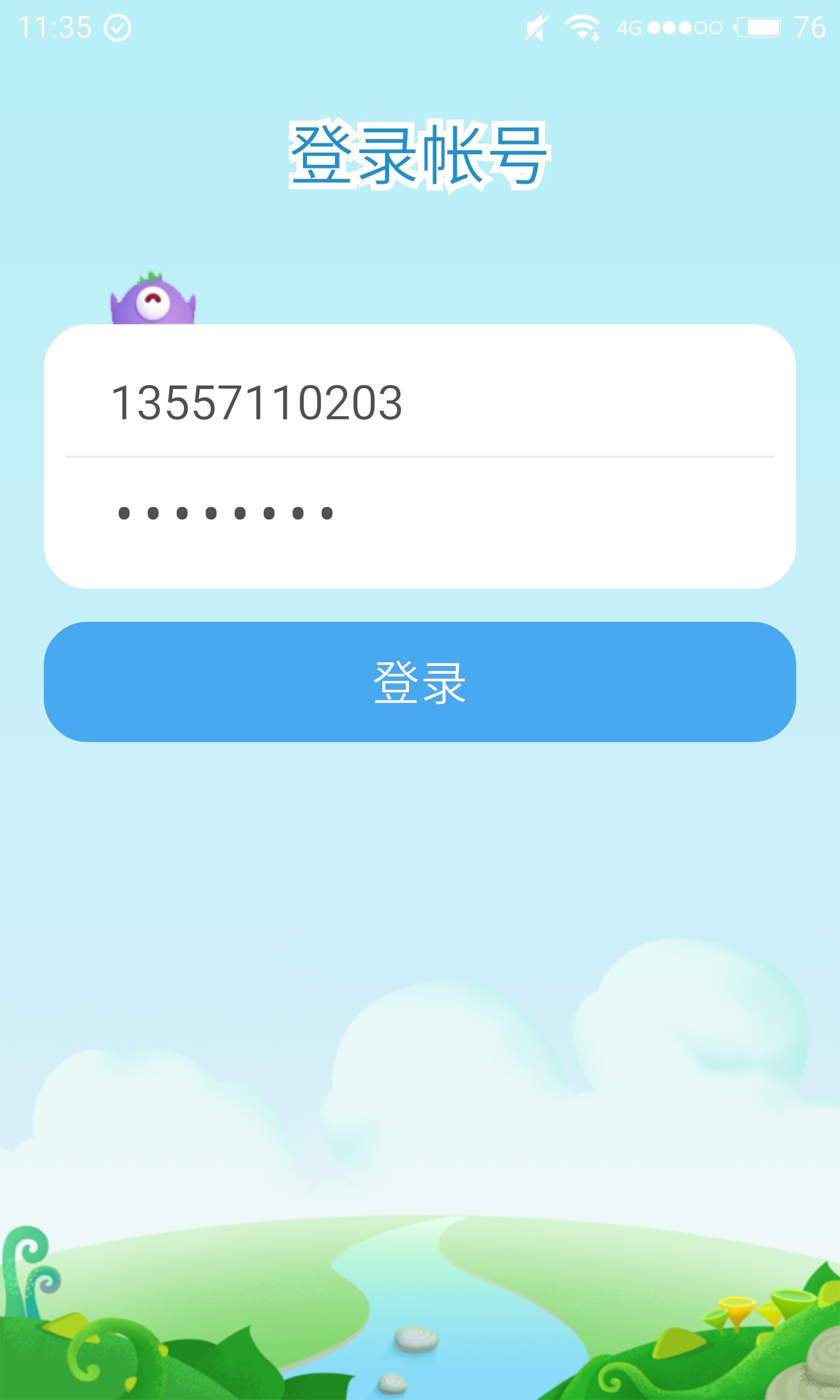Select the phone number input field
The height and width of the screenshot is (1400, 840).
coord(420,402)
